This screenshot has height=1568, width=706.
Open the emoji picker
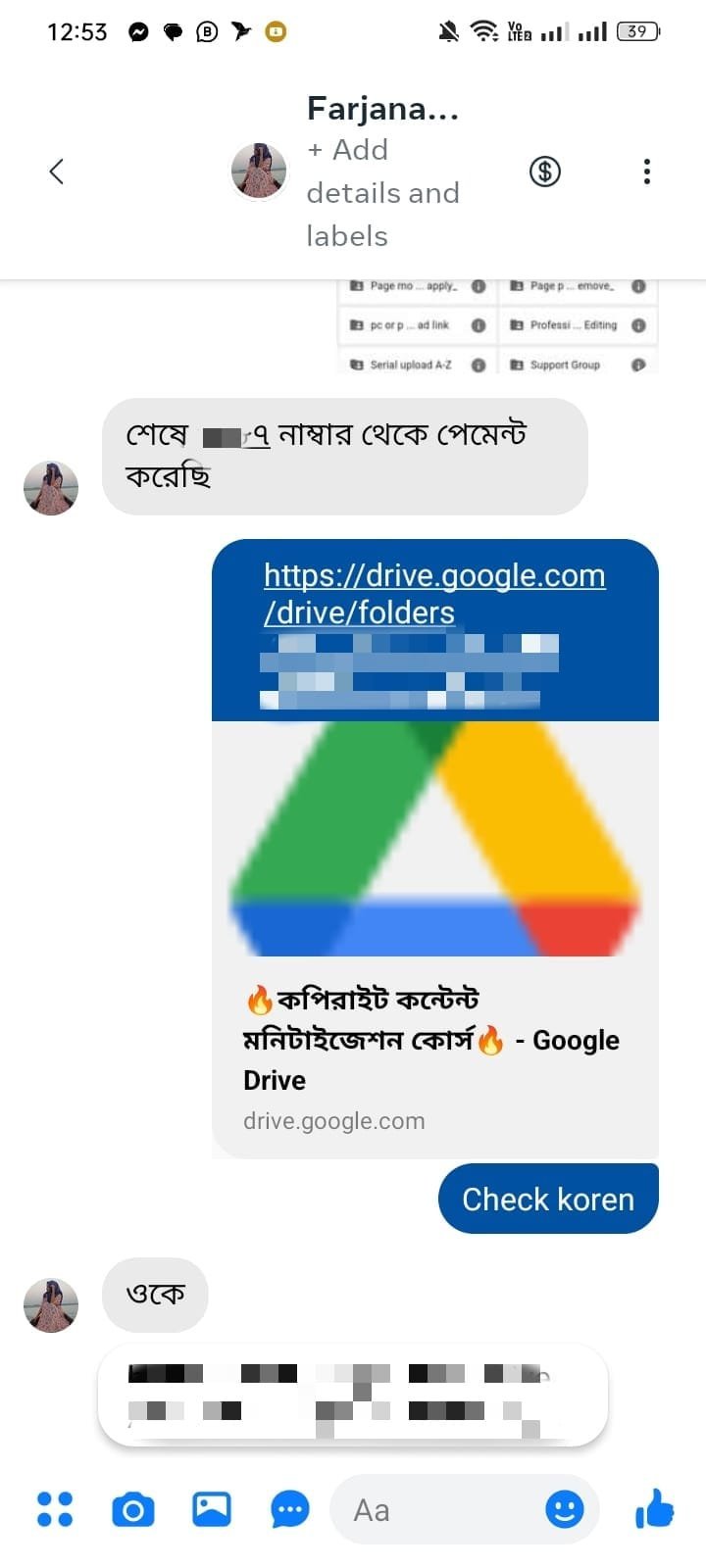click(565, 1509)
